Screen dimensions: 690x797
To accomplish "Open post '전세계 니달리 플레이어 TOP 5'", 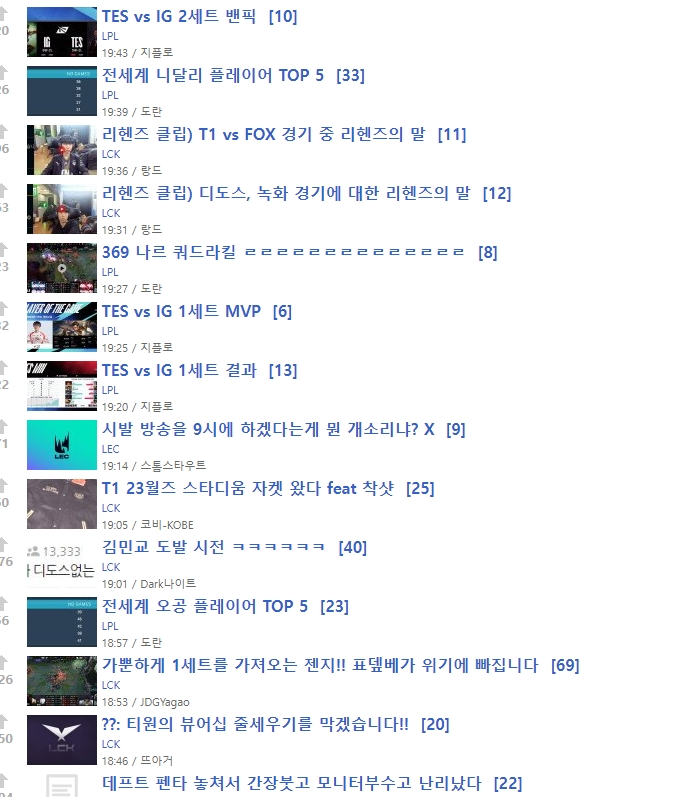I will (212, 76).
